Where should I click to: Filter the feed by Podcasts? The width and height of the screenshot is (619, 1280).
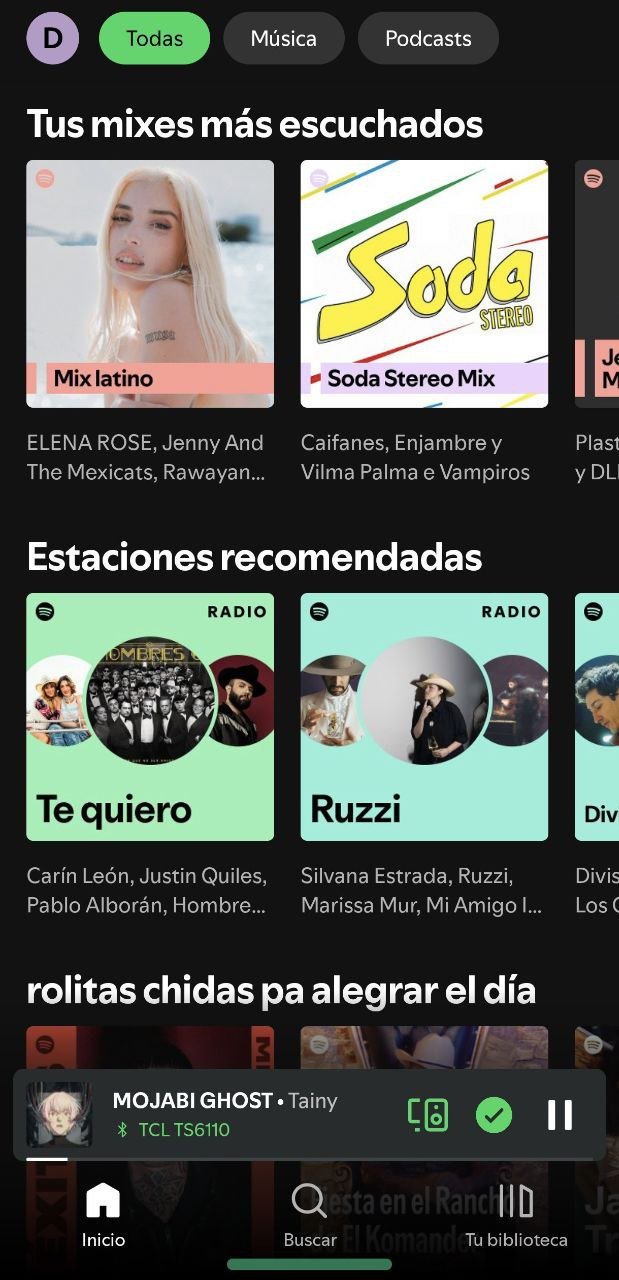click(x=428, y=38)
